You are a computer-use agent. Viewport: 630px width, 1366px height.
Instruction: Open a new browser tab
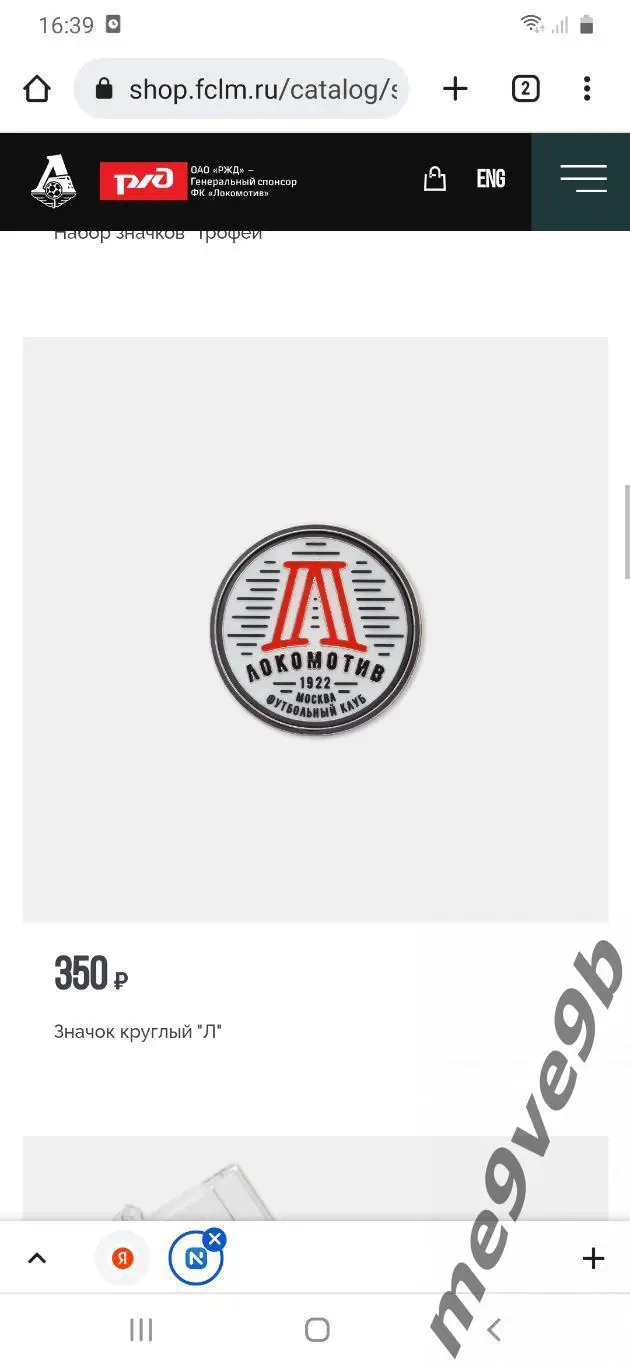(455, 90)
